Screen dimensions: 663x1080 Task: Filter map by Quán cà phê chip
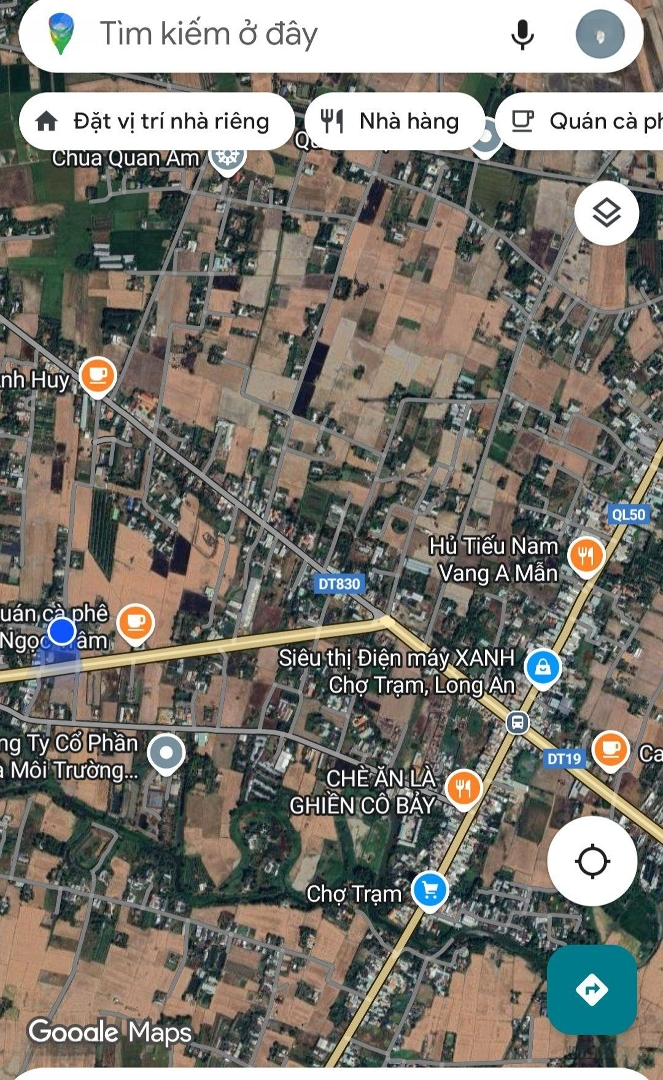[585, 122]
